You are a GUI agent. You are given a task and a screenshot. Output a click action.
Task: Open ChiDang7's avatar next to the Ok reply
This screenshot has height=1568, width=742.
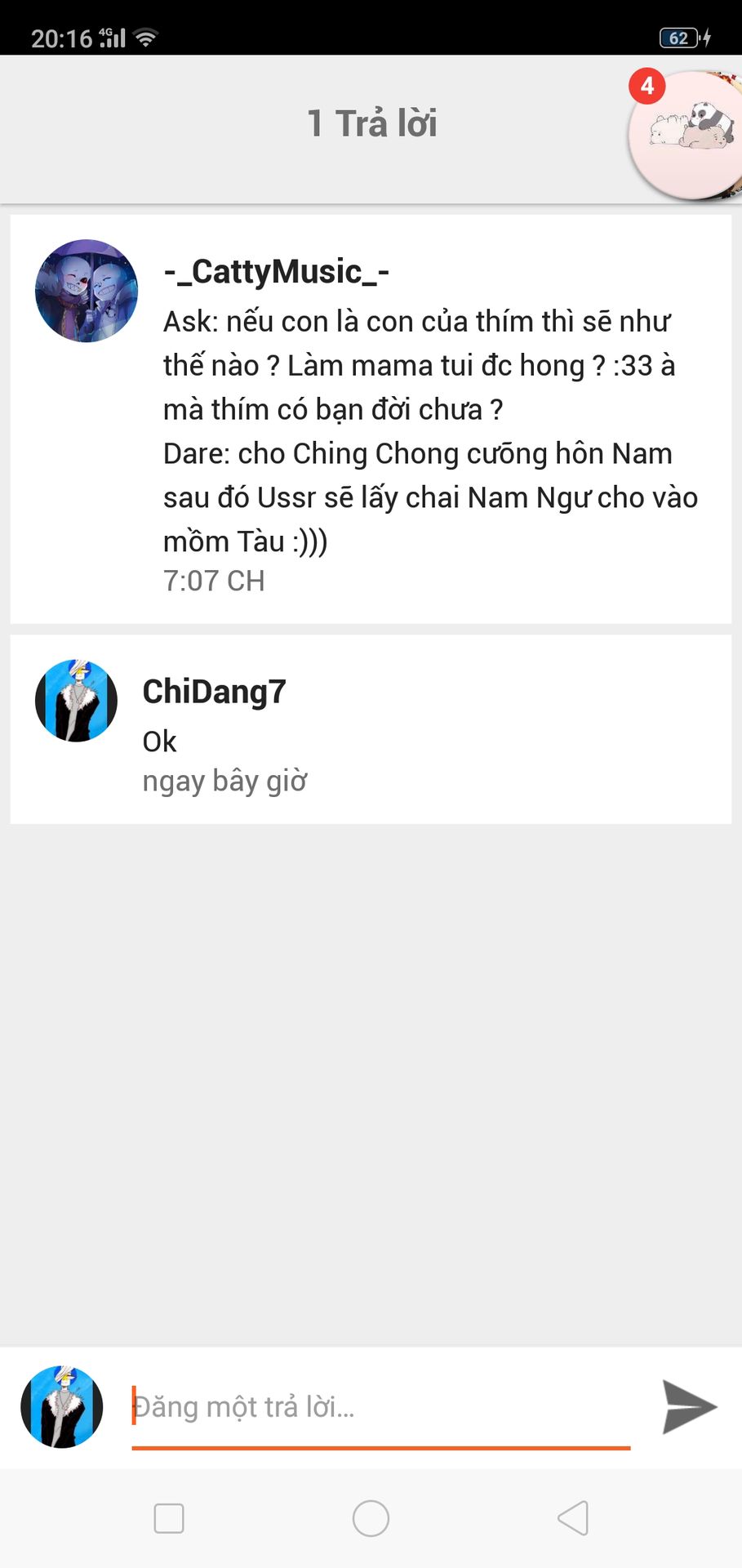pos(77,701)
